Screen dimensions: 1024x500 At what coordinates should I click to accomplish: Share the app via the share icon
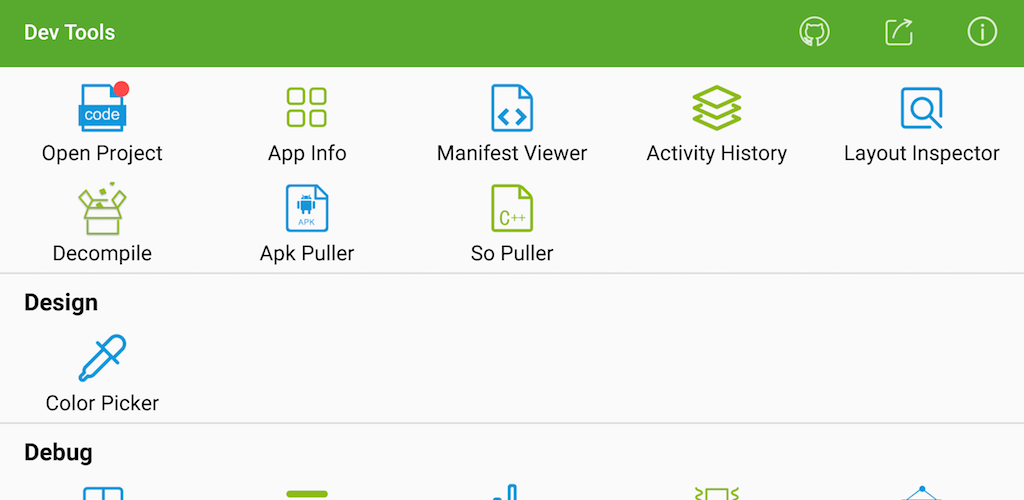tap(899, 32)
